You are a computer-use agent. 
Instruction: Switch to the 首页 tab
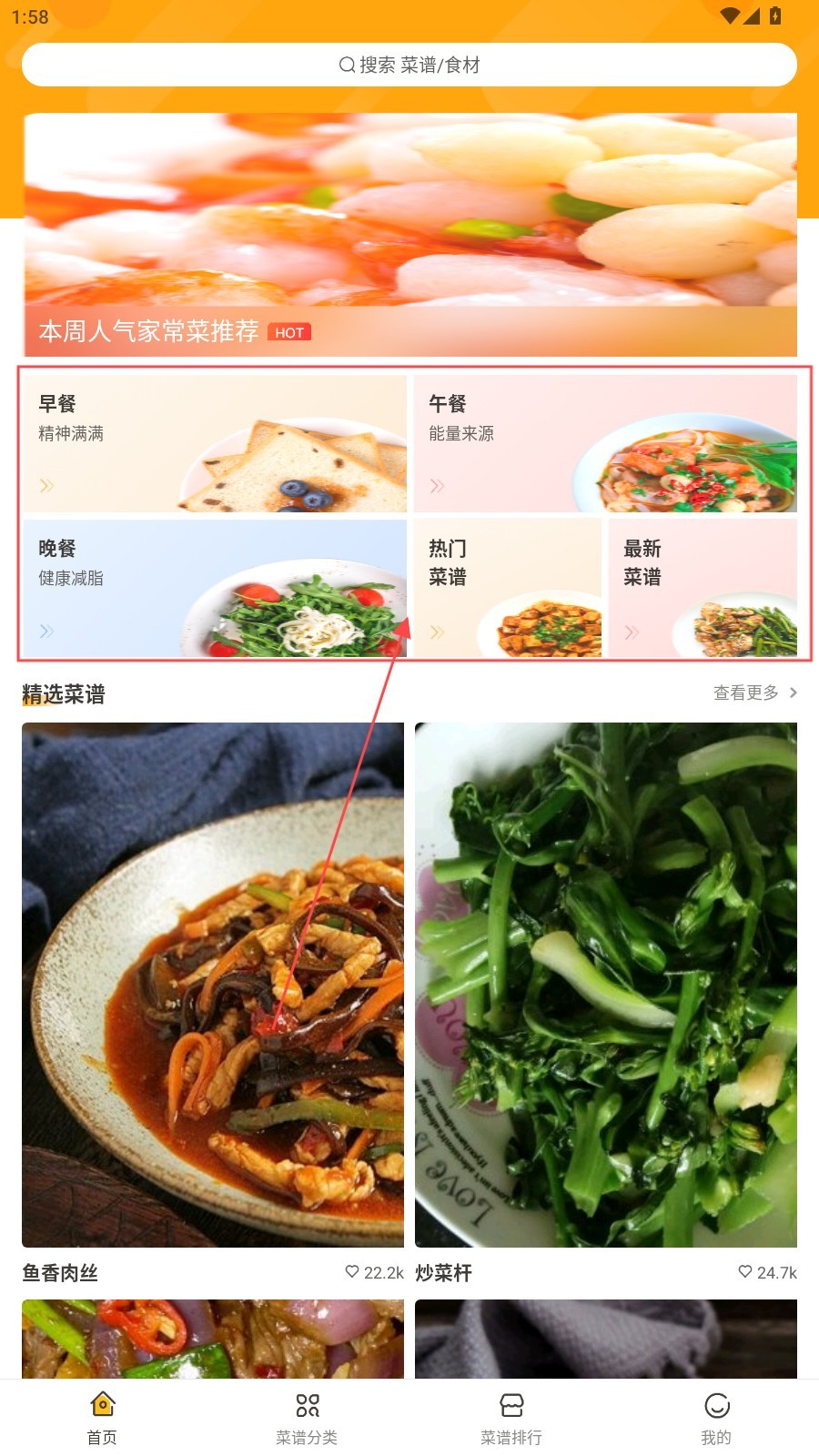click(x=102, y=1417)
